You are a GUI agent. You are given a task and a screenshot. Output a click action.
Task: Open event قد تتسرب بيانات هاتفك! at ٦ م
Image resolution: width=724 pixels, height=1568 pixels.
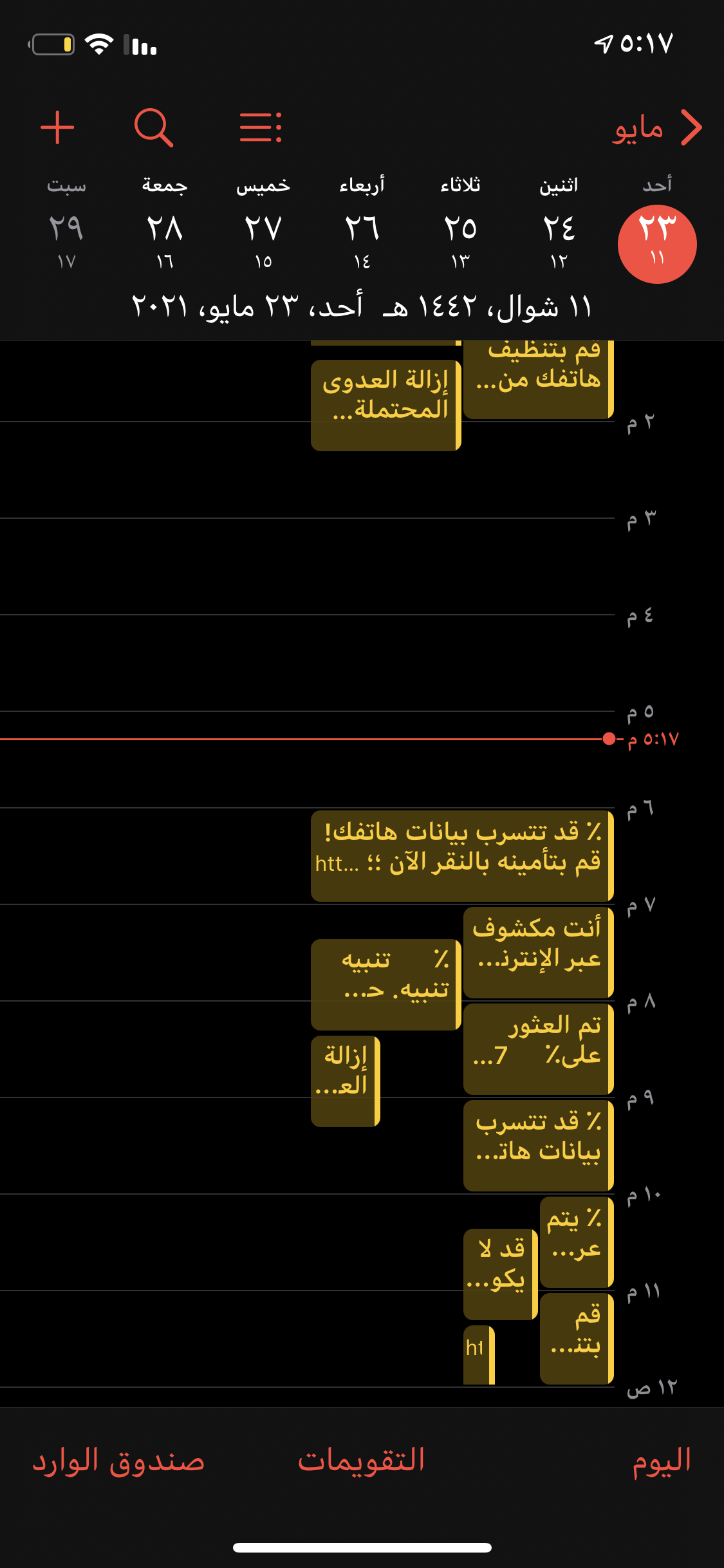[462, 855]
